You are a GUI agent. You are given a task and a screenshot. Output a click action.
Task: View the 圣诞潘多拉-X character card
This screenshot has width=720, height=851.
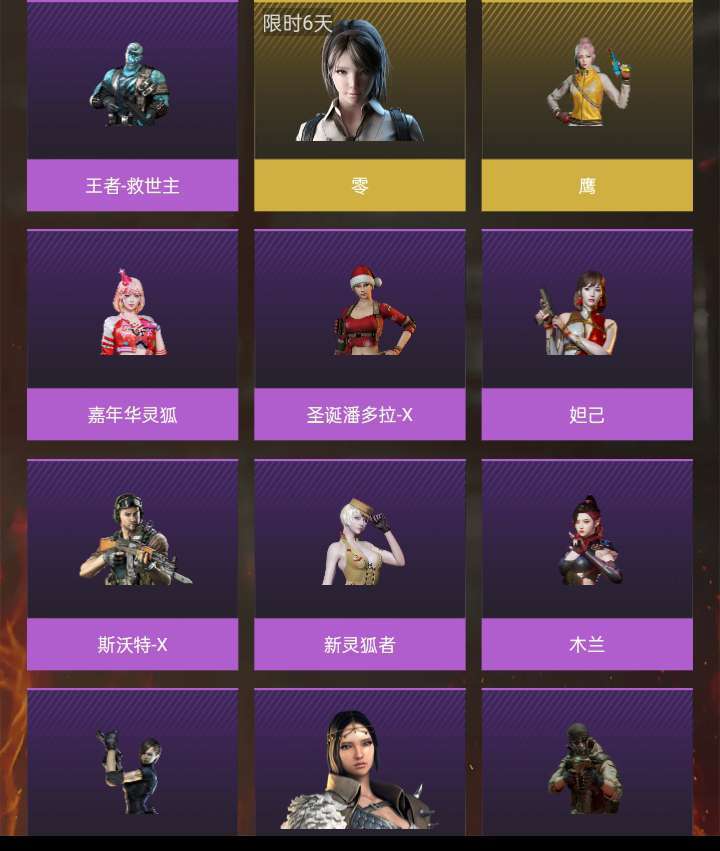(360, 335)
